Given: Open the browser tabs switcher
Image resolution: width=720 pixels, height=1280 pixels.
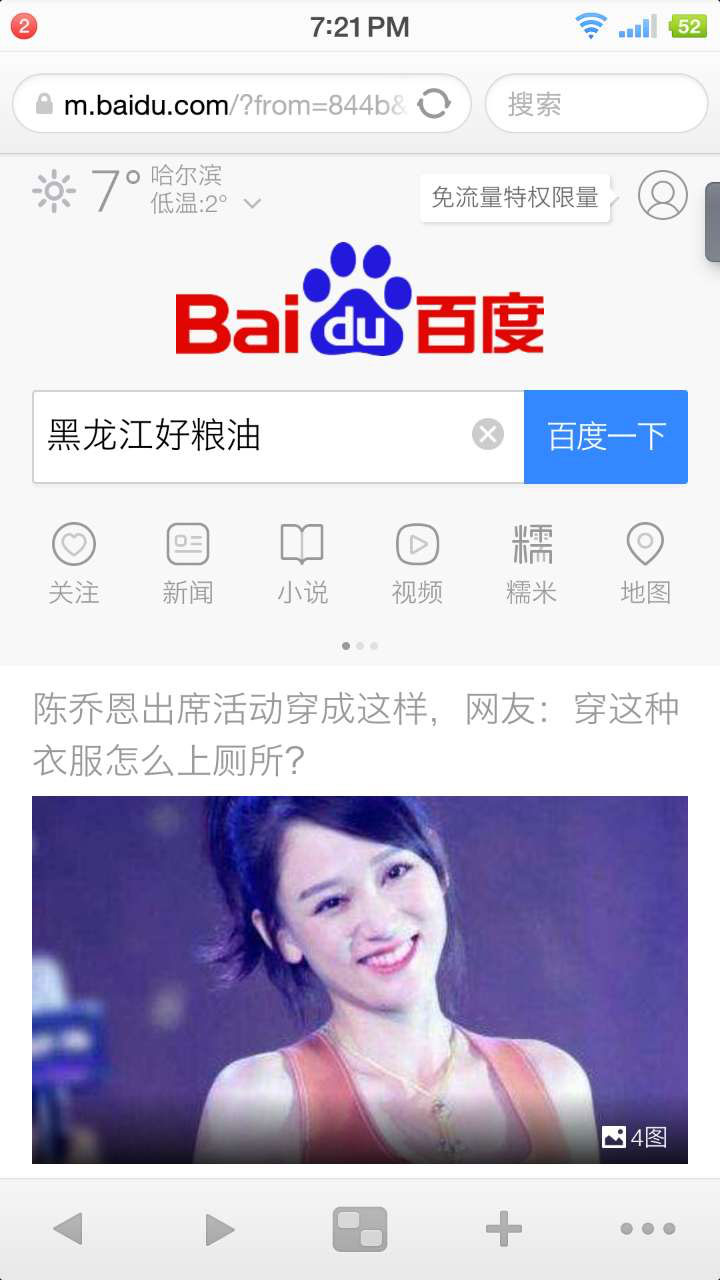Looking at the screenshot, I should tap(360, 1229).
